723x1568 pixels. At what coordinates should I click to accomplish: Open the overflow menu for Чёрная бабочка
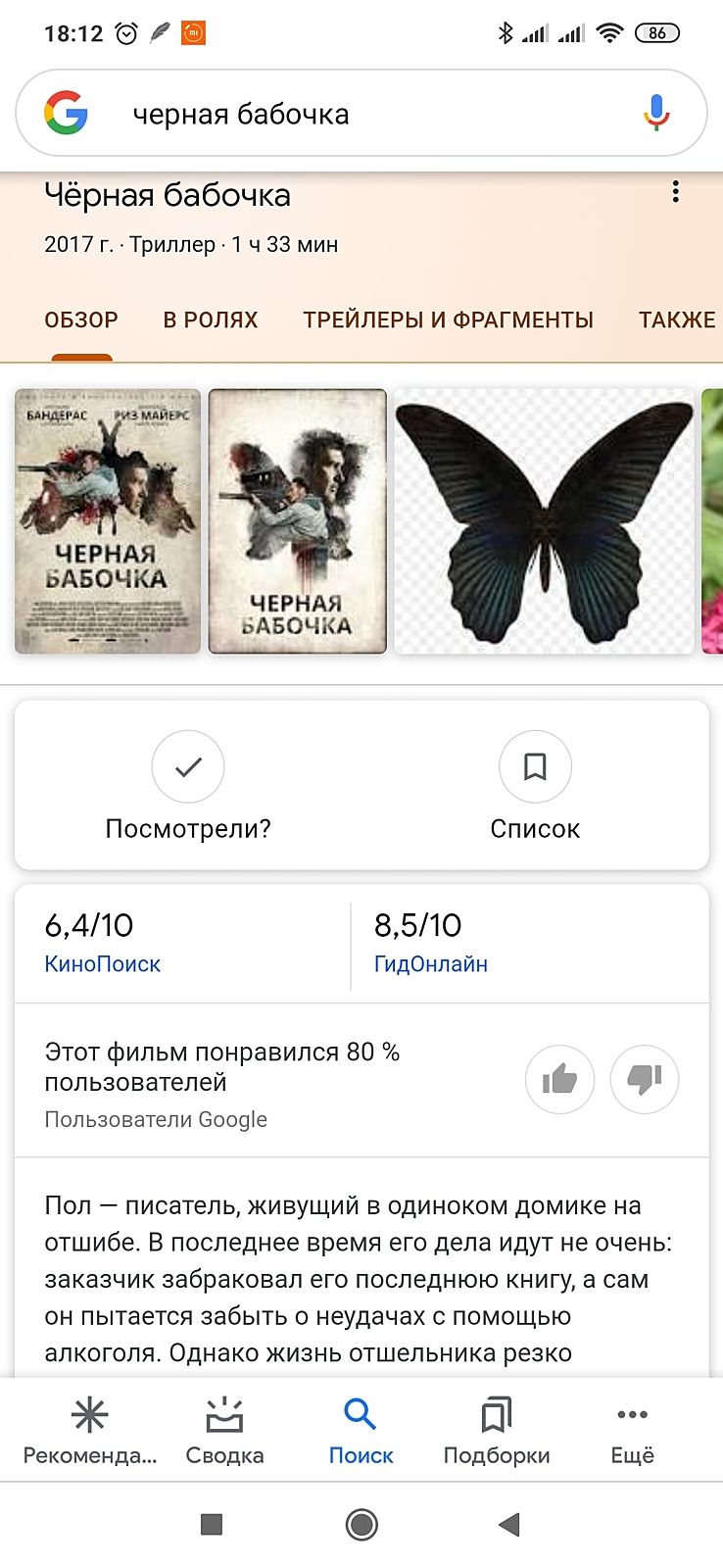675,192
